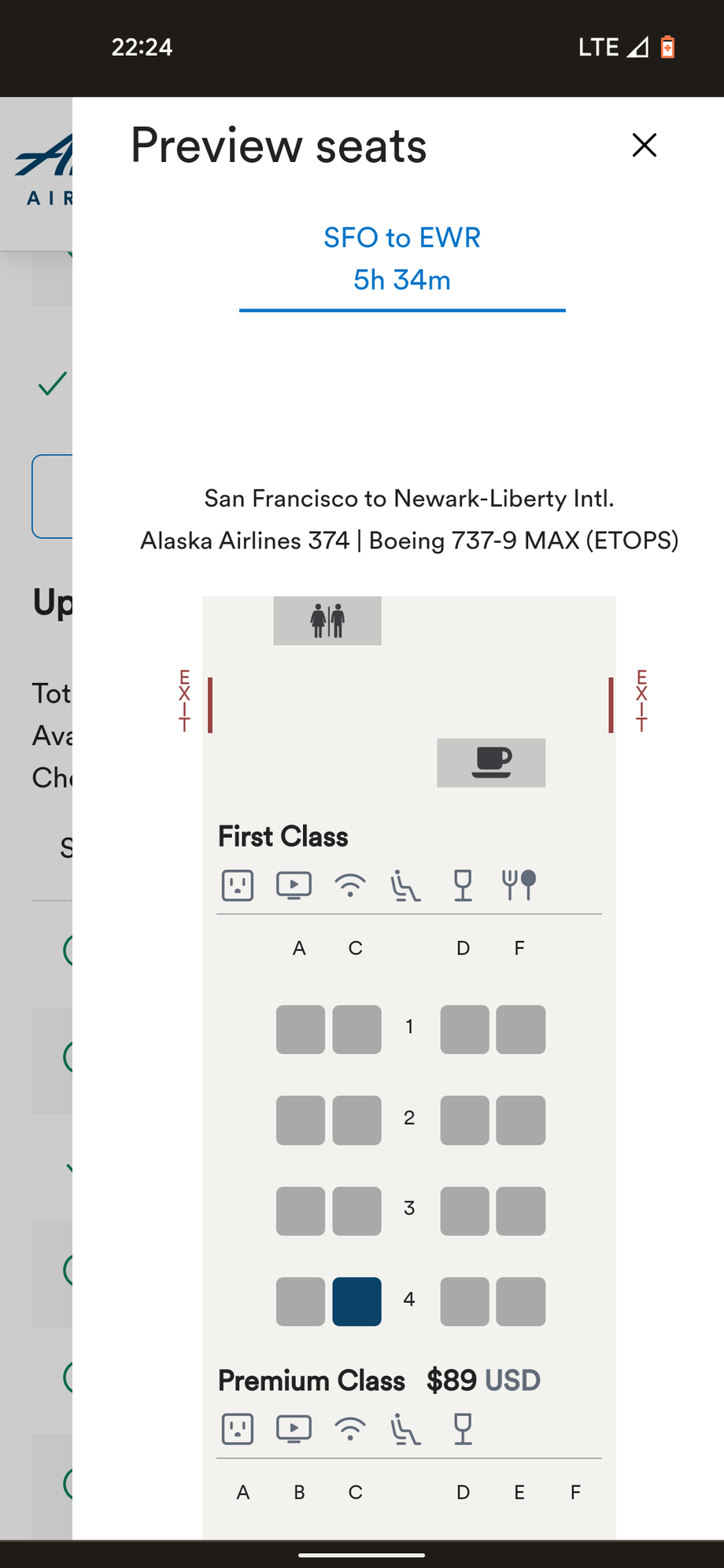Select seat 3F in row three
The width and height of the screenshot is (724, 1568).
(x=521, y=1211)
